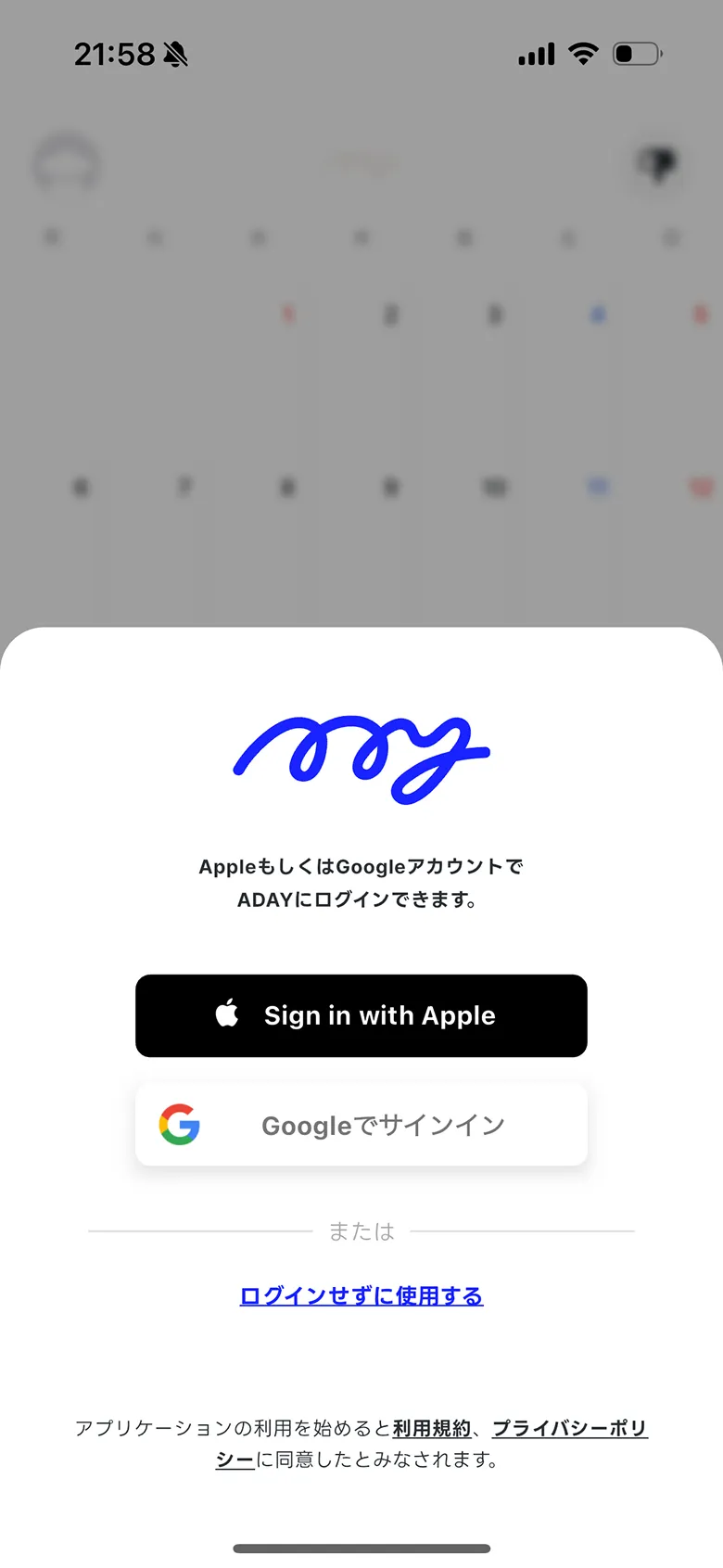
Task: Tap the Wi-Fi icon in the status bar
Action: coord(582,53)
